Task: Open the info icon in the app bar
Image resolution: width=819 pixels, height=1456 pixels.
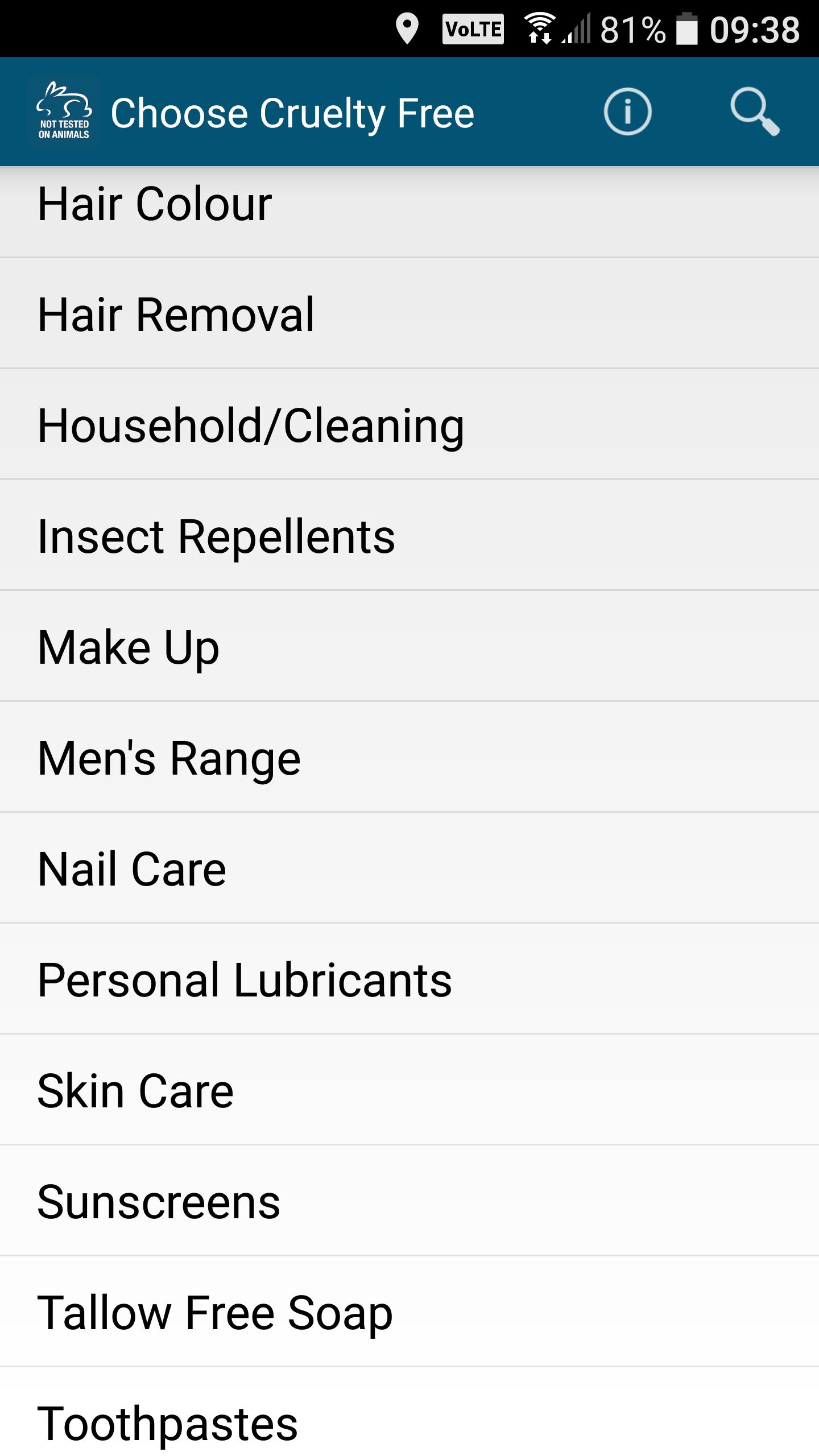Action: tap(627, 112)
